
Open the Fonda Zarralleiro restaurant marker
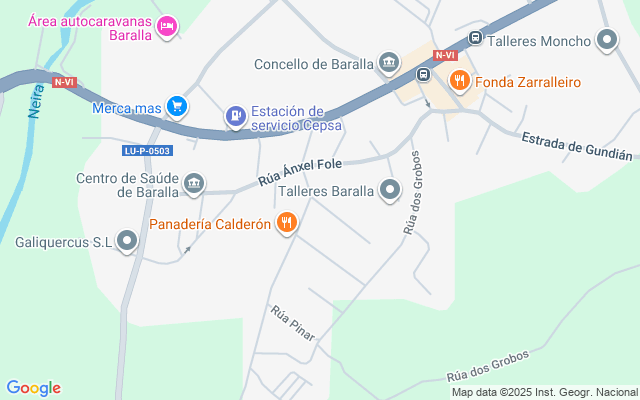(460, 81)
